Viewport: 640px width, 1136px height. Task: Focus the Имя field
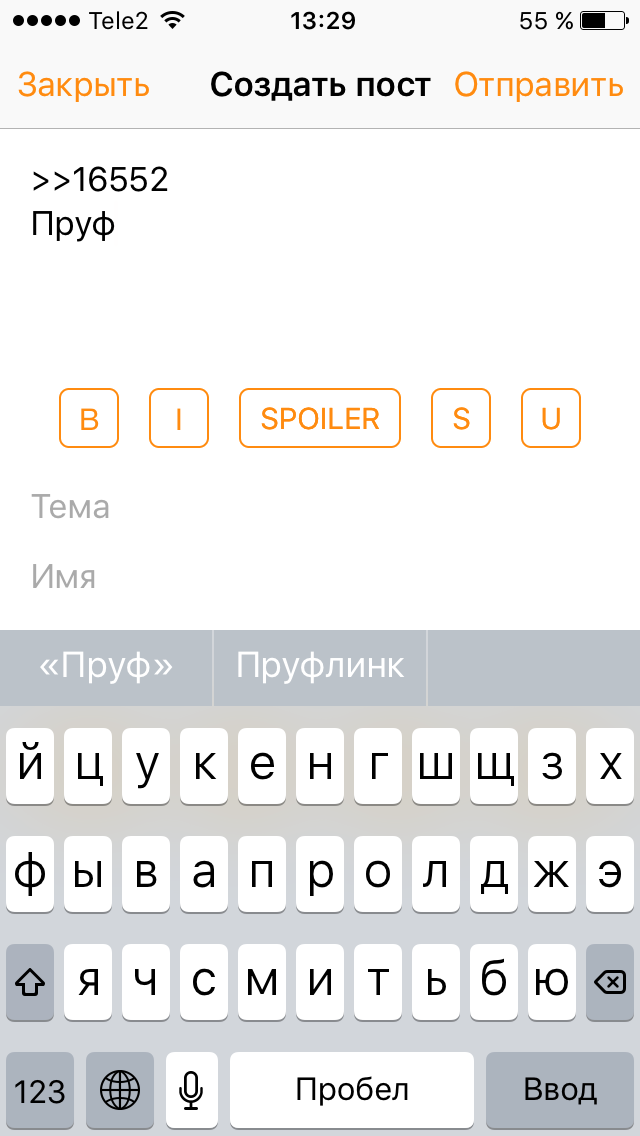click(x=320, y=577)
